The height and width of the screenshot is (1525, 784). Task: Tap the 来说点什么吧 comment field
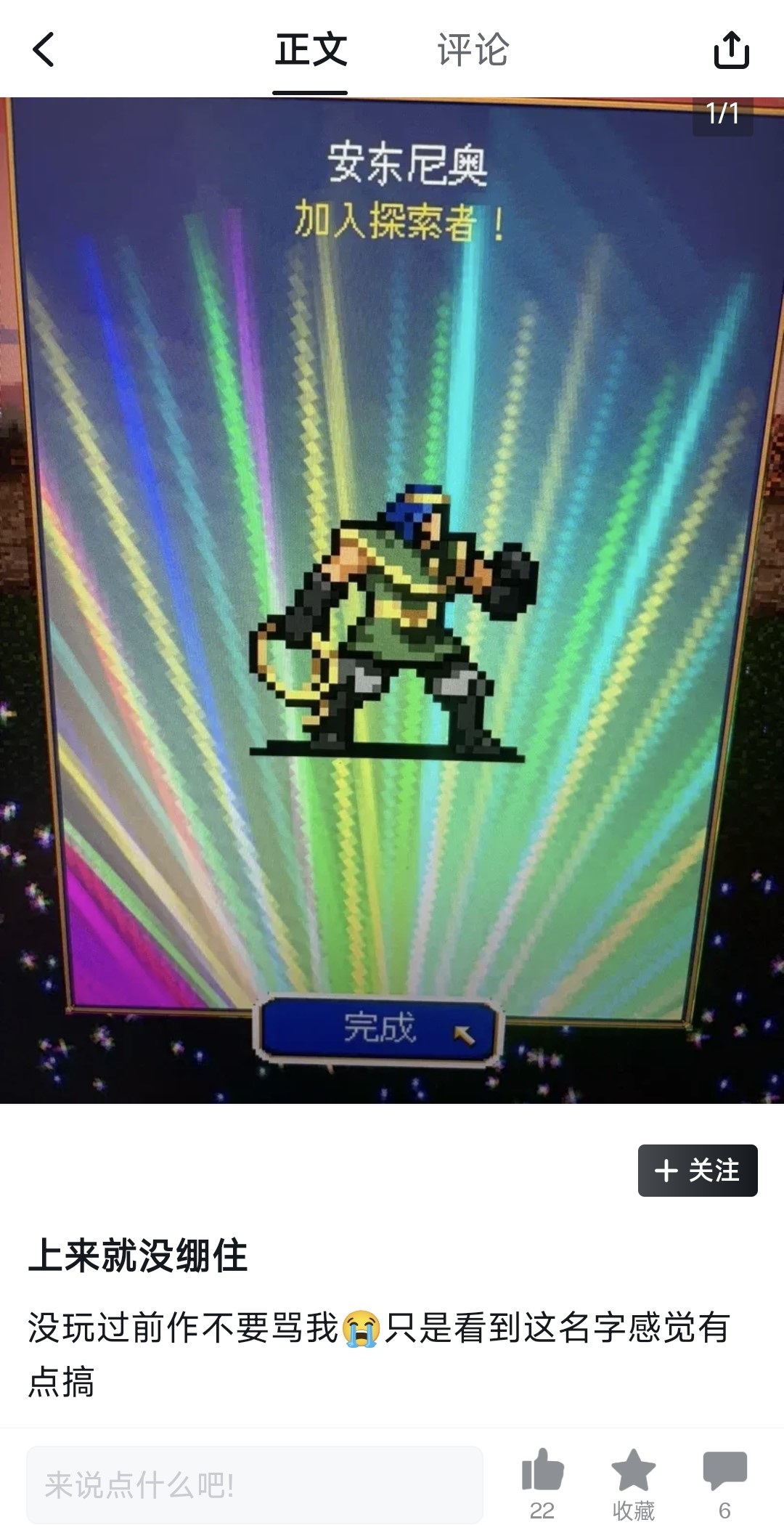pyautogui.click(x=255, y=1484)
